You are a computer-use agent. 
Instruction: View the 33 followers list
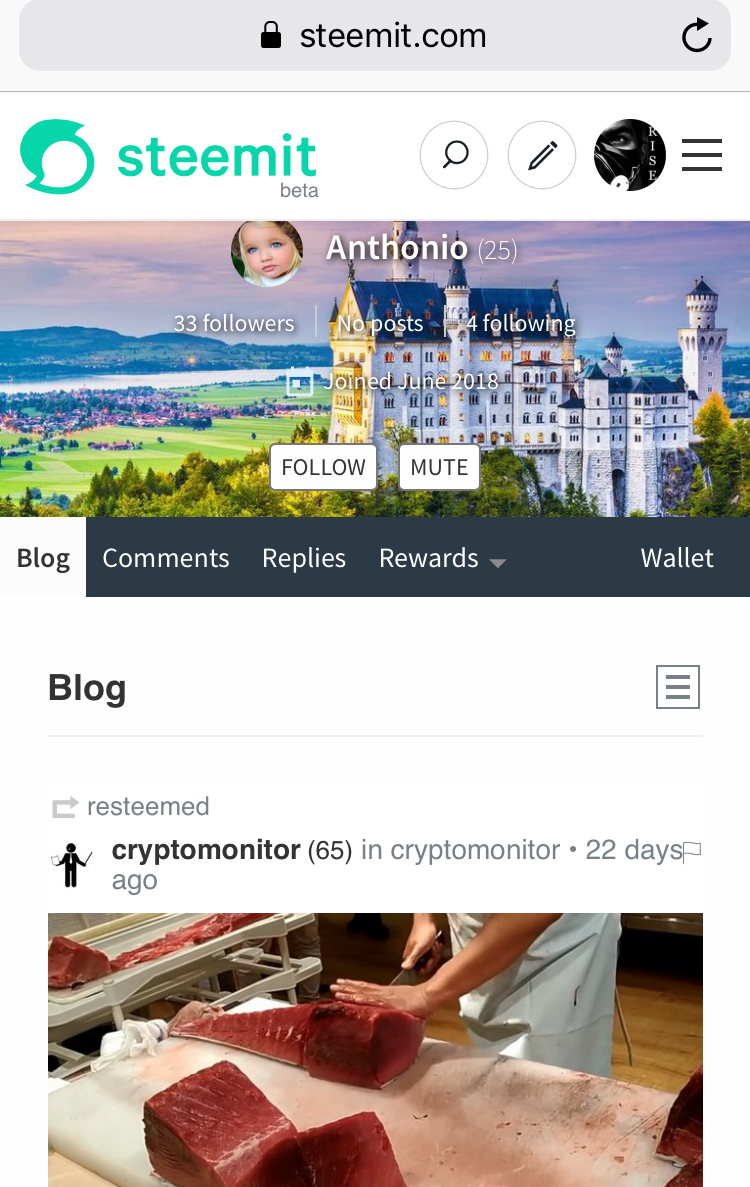(234, 323)
